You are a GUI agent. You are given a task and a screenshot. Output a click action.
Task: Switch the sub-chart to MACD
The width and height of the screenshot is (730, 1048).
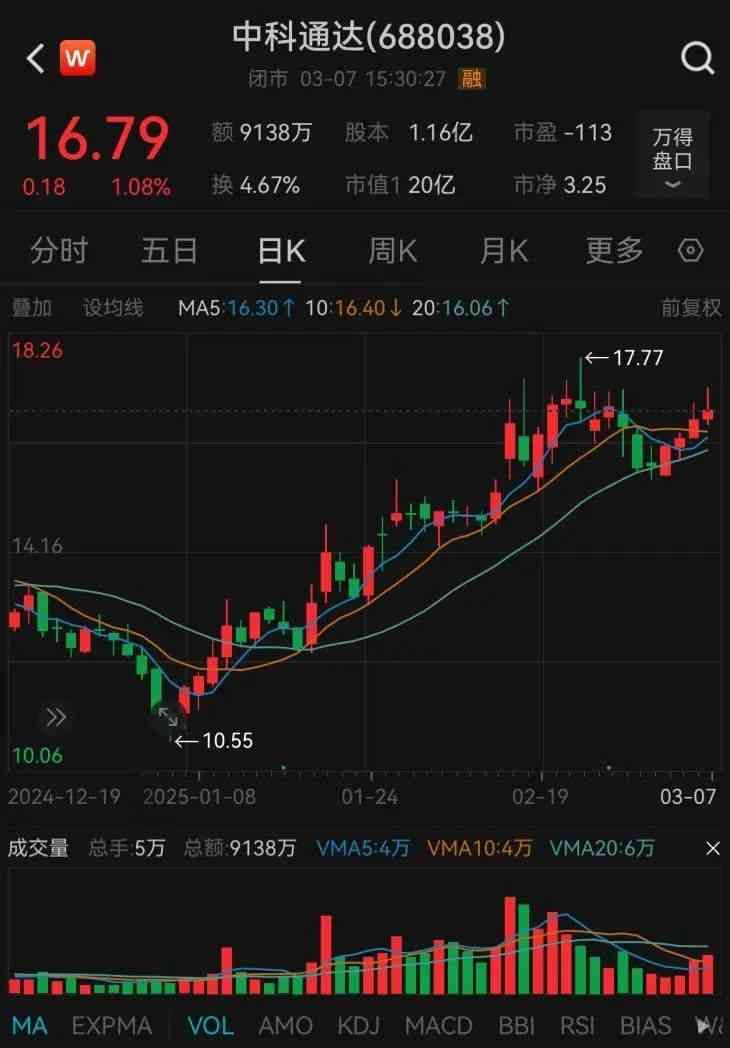(440, 1026)
